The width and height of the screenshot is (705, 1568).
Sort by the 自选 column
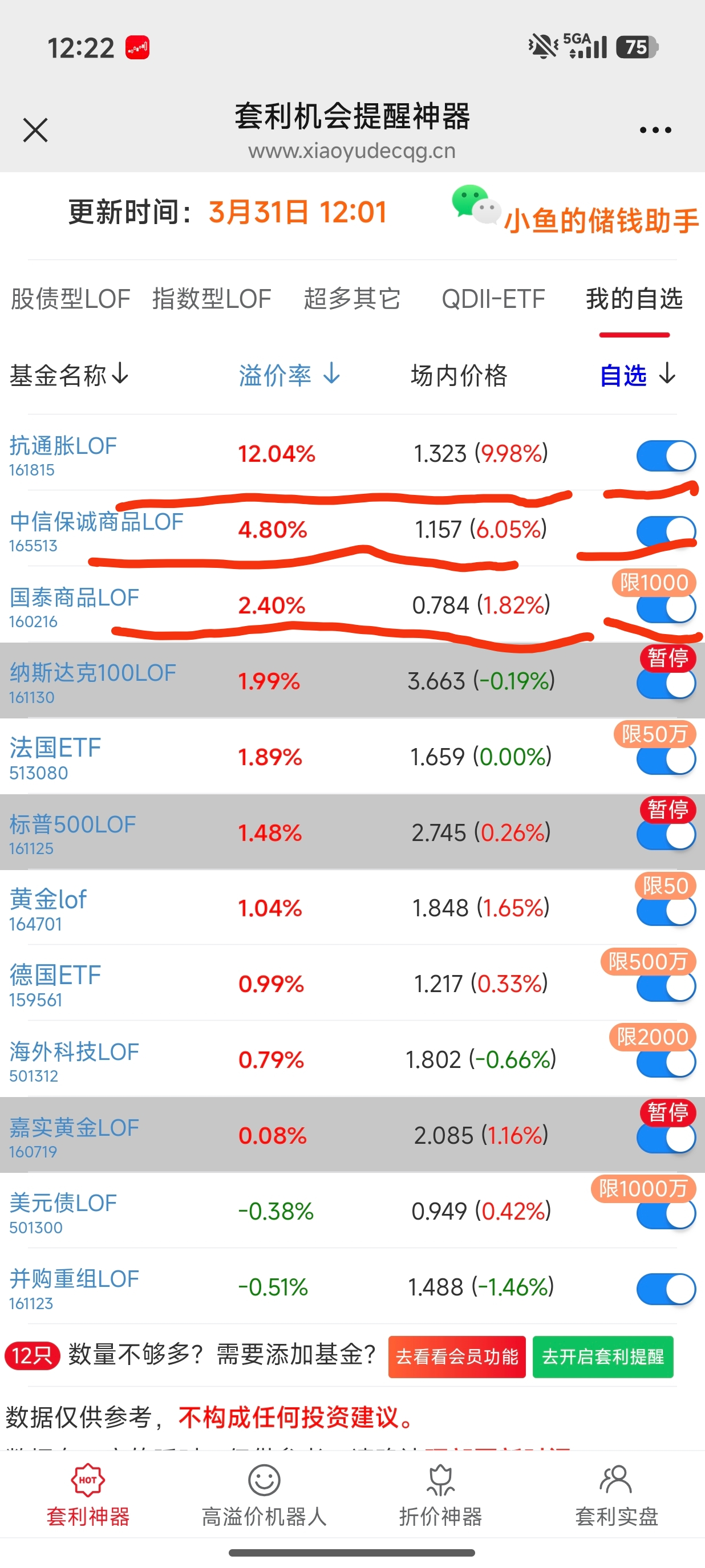(637, 375)
